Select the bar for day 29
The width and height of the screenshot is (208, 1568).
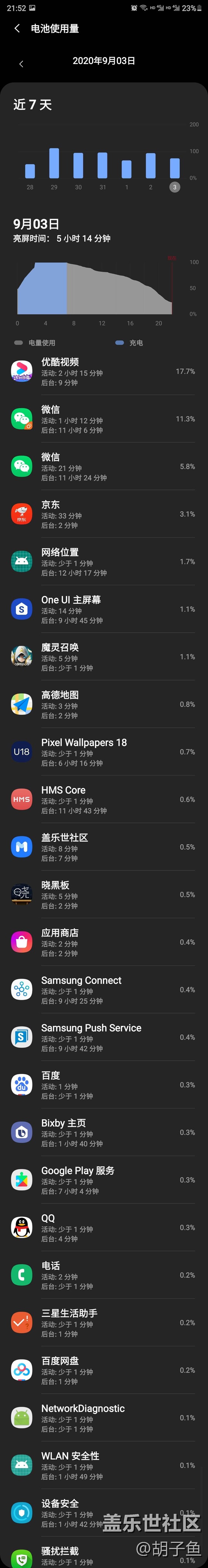click(54, 163)
